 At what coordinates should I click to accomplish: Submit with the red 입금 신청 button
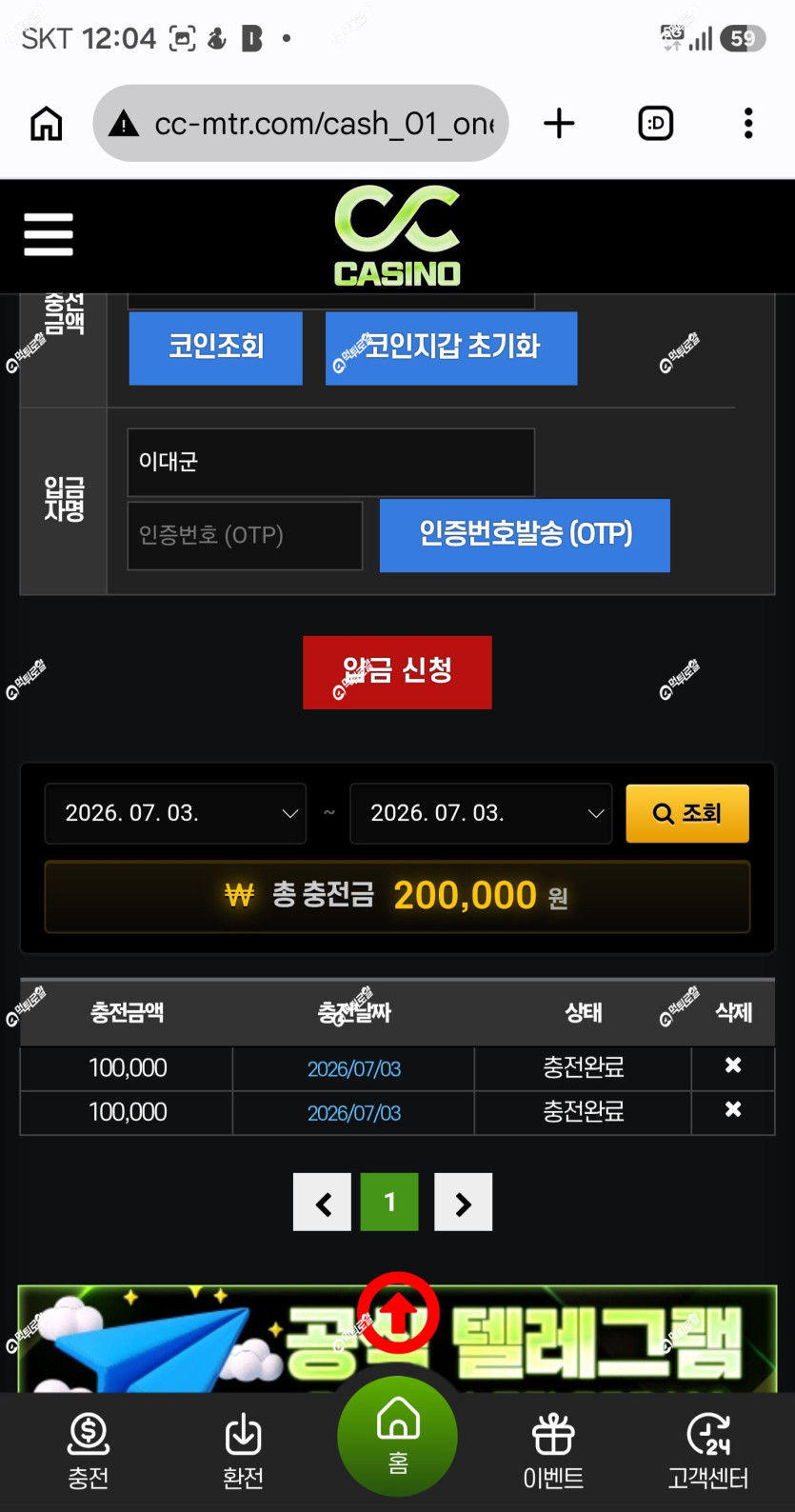(397, 672)
